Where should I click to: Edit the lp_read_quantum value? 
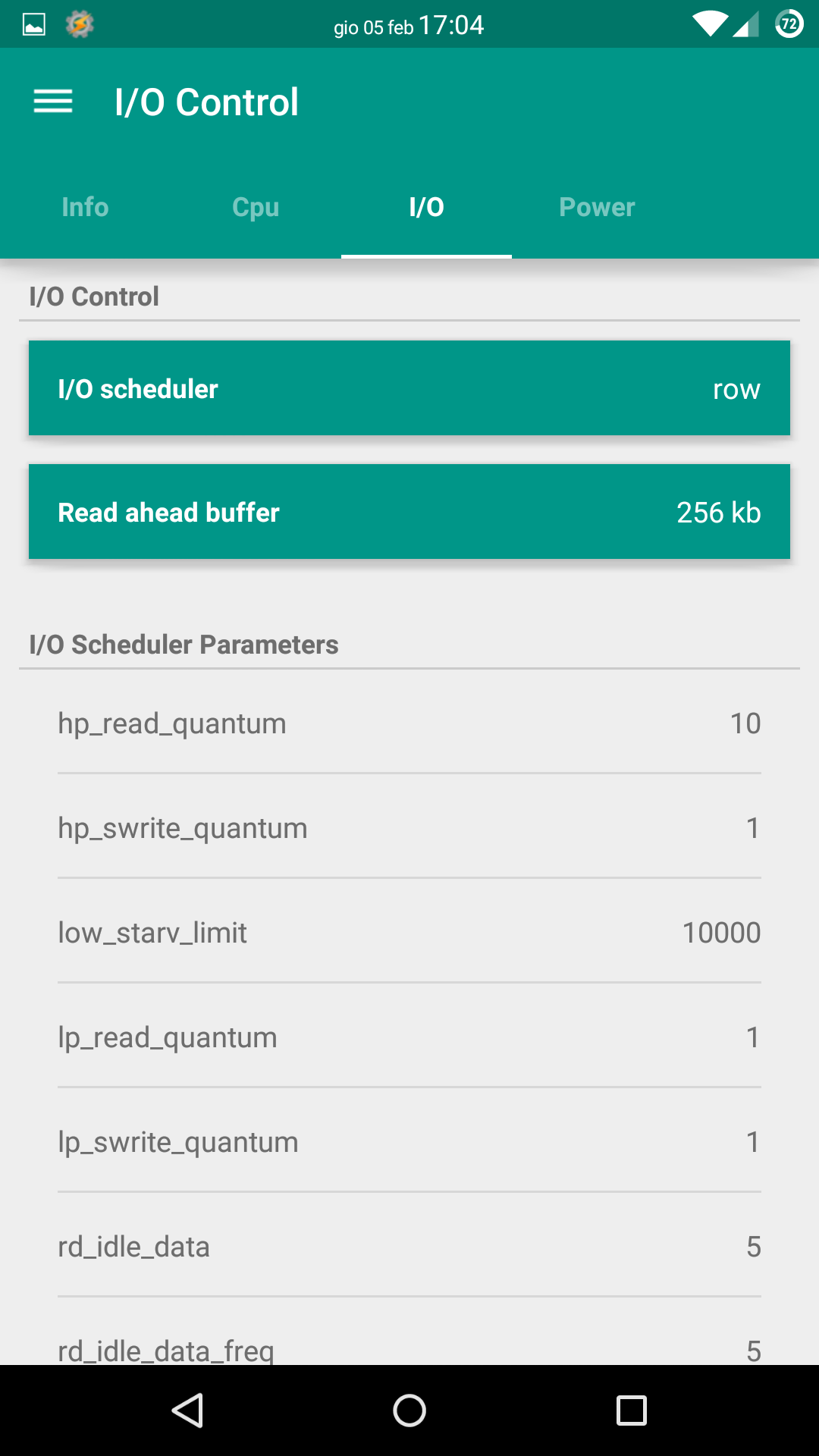click(409, 1037)
